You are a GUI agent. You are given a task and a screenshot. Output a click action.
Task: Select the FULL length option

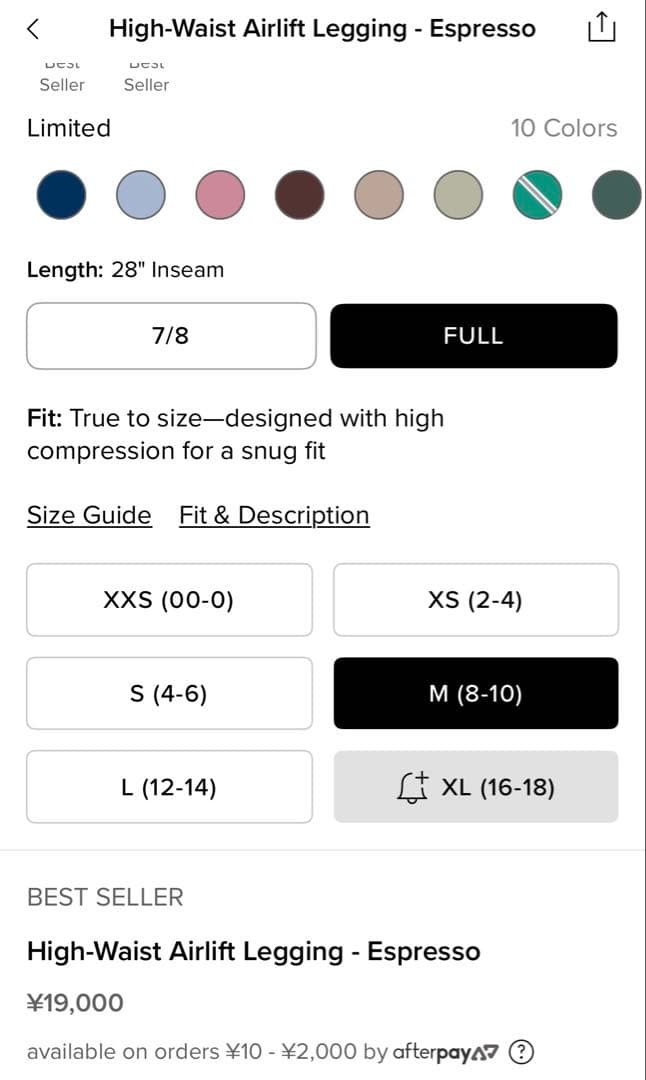point(473,336)
